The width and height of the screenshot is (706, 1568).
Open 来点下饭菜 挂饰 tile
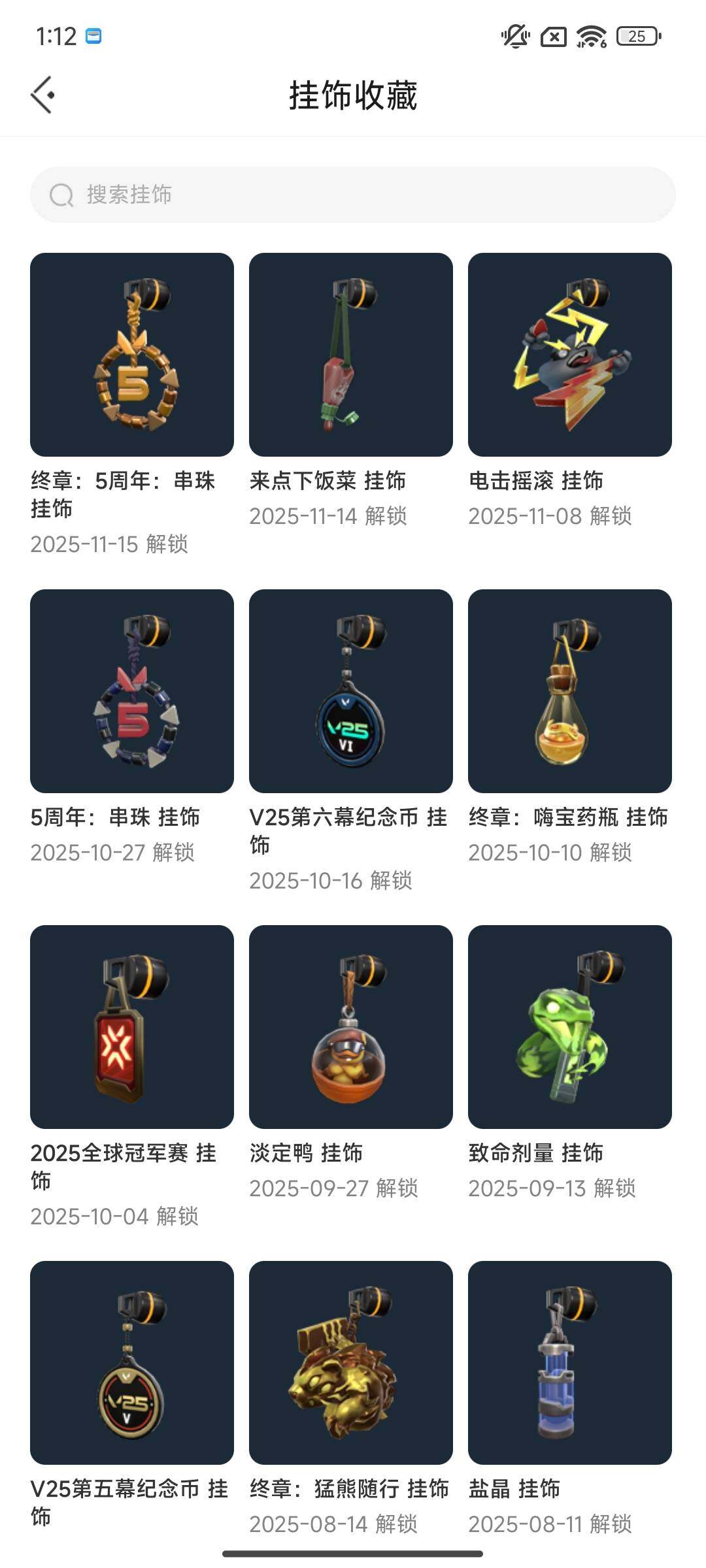351,355
